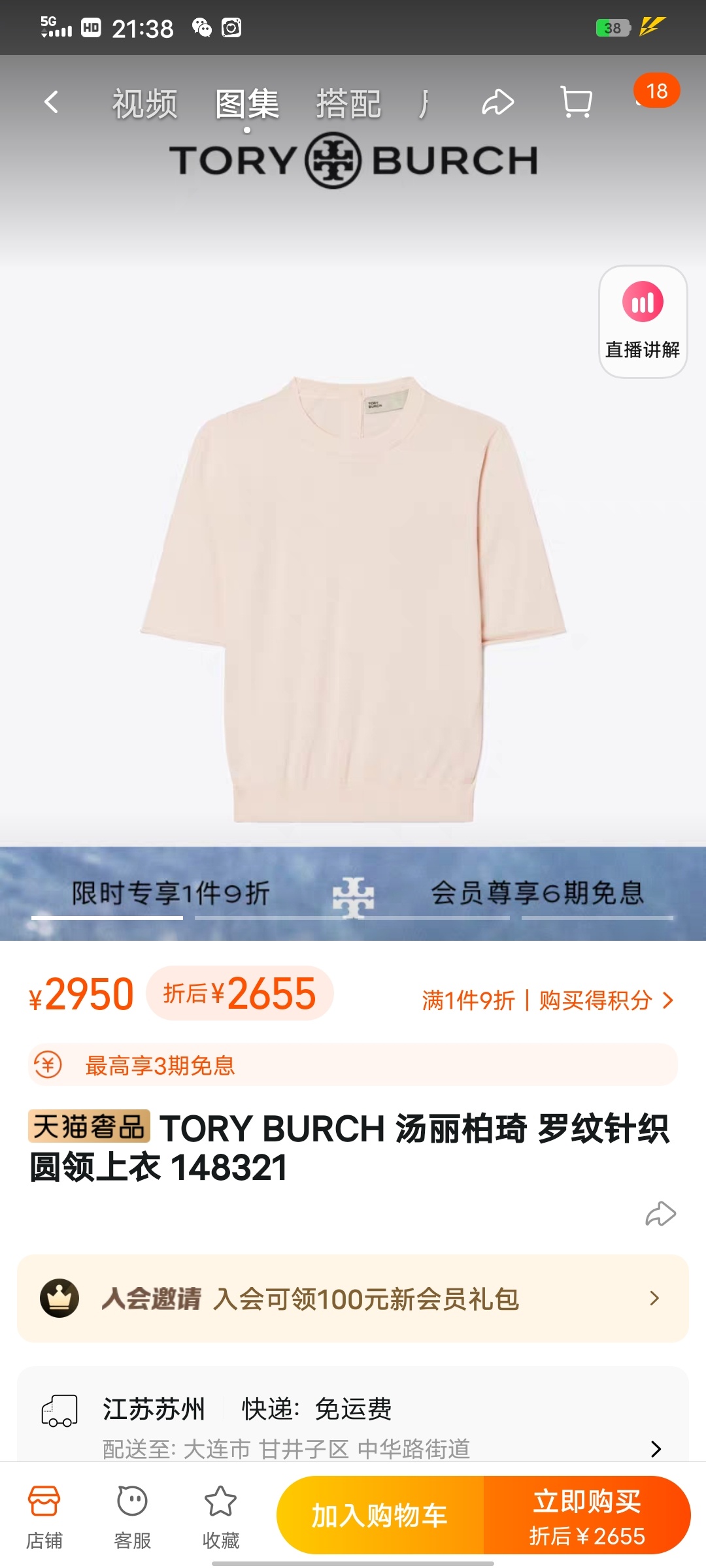Tap 立即购买 to buy now

point(586,1516)
